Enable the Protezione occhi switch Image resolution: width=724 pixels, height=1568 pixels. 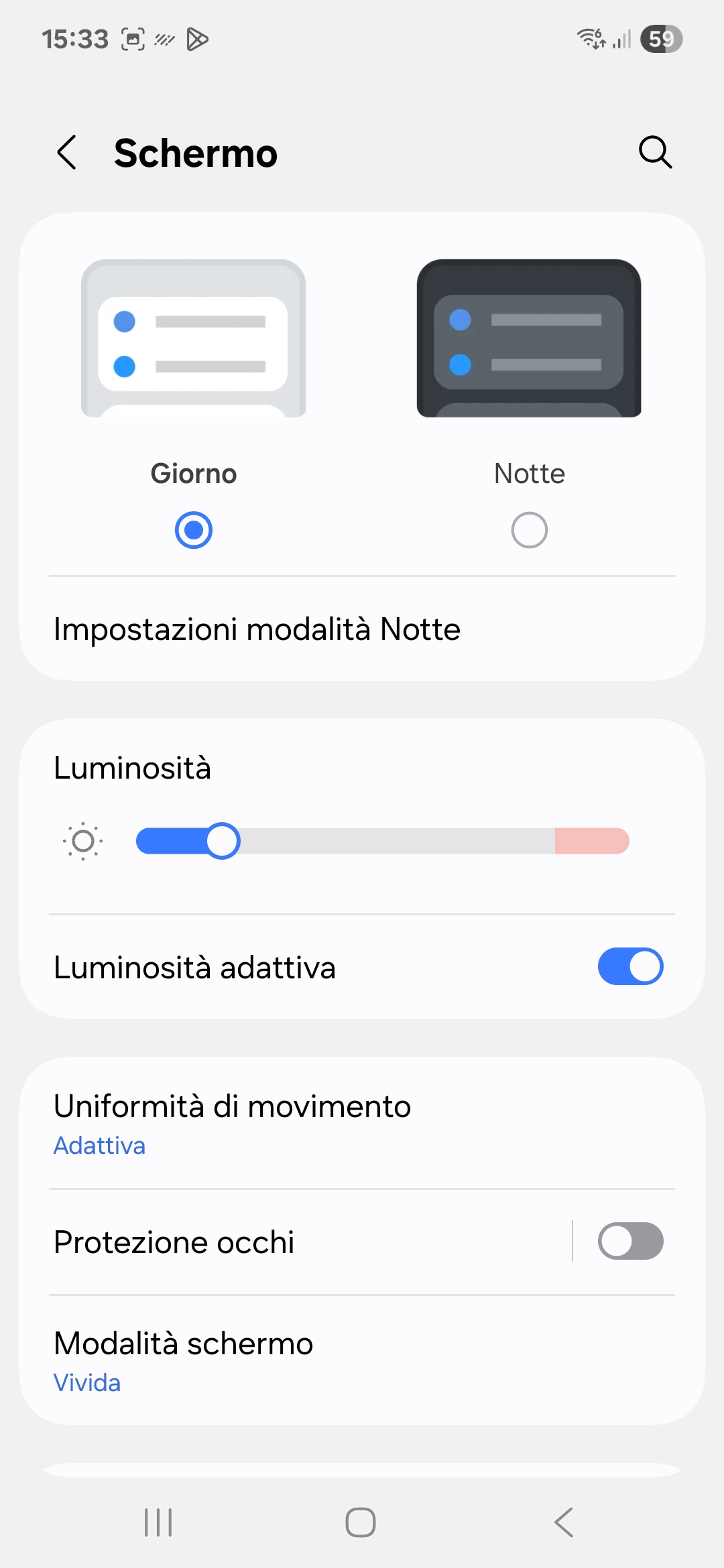(630, 1241)
